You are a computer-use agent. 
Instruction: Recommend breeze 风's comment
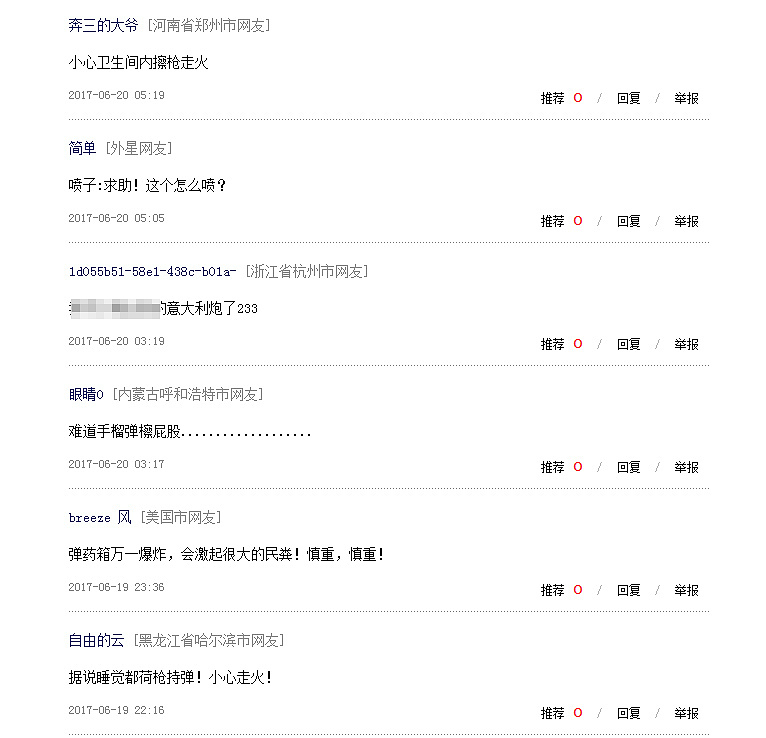pos(553,590)
